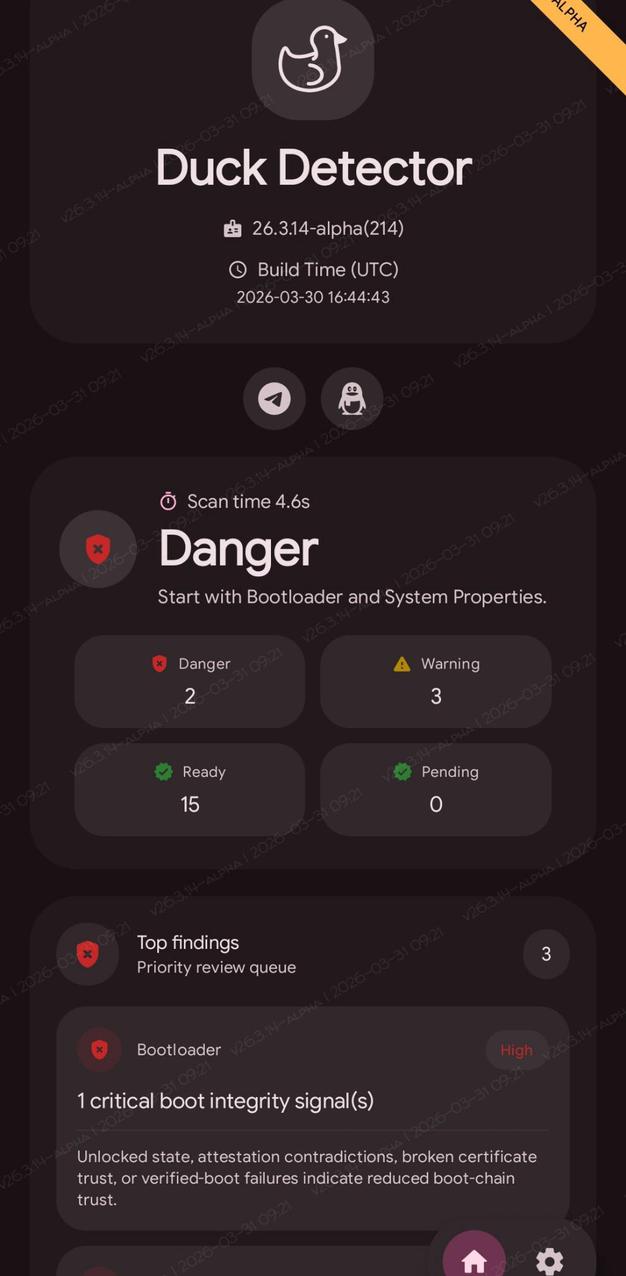
Task: View the Ready count tile
Action: (x=190, y=789)
